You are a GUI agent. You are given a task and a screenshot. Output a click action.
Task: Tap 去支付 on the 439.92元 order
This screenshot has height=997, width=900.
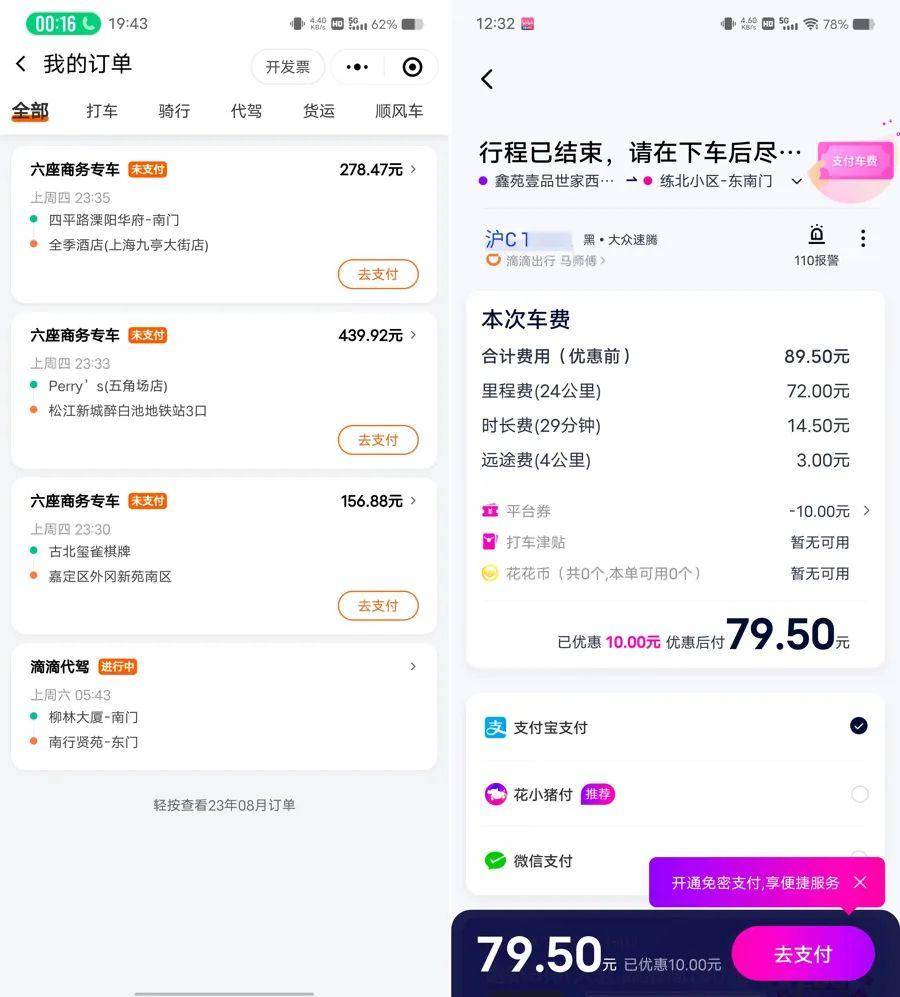coord(378,440)
